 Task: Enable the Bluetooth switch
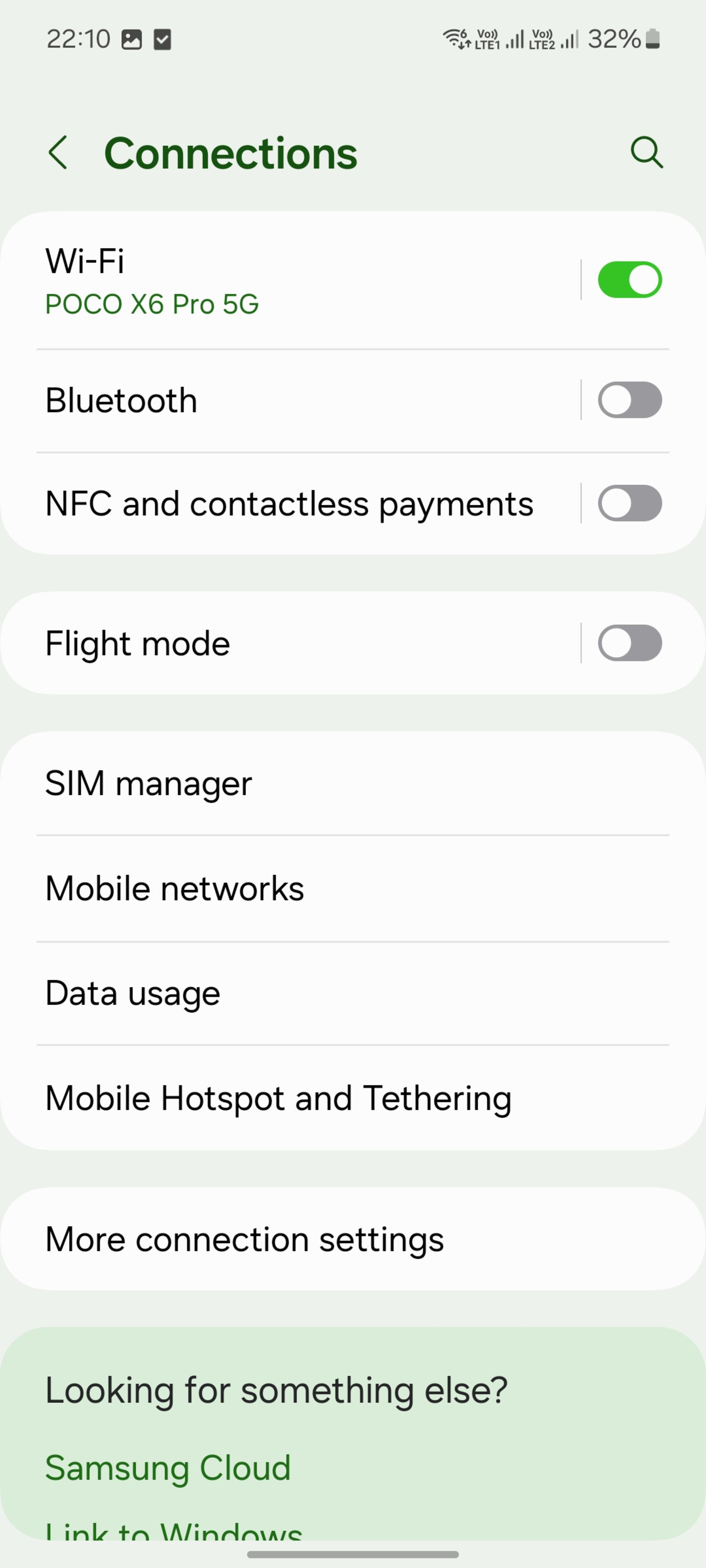tap(630, 400)
